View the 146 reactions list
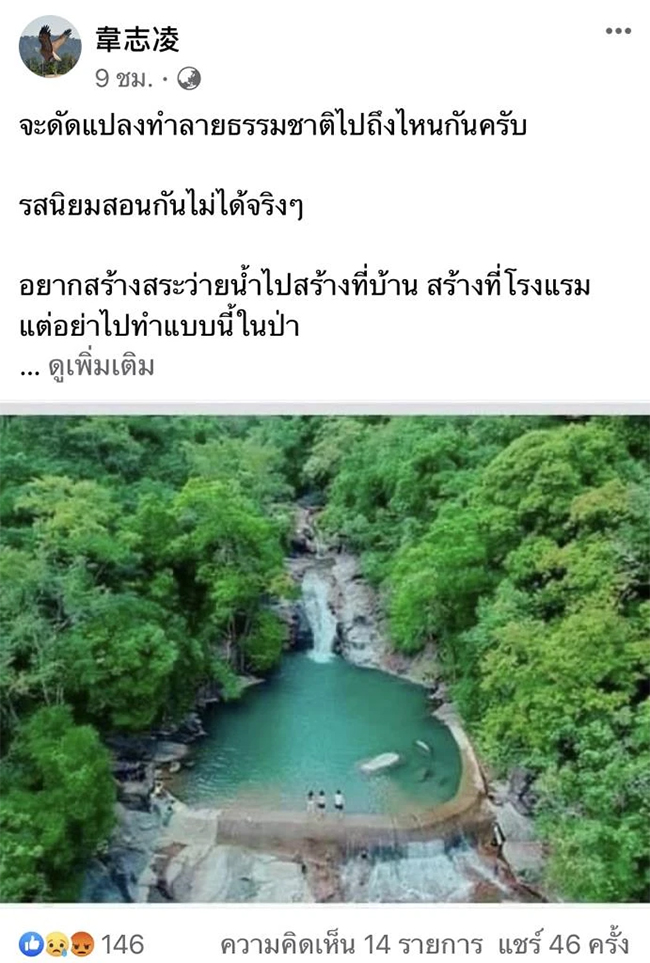 click(x=82, y=943)
